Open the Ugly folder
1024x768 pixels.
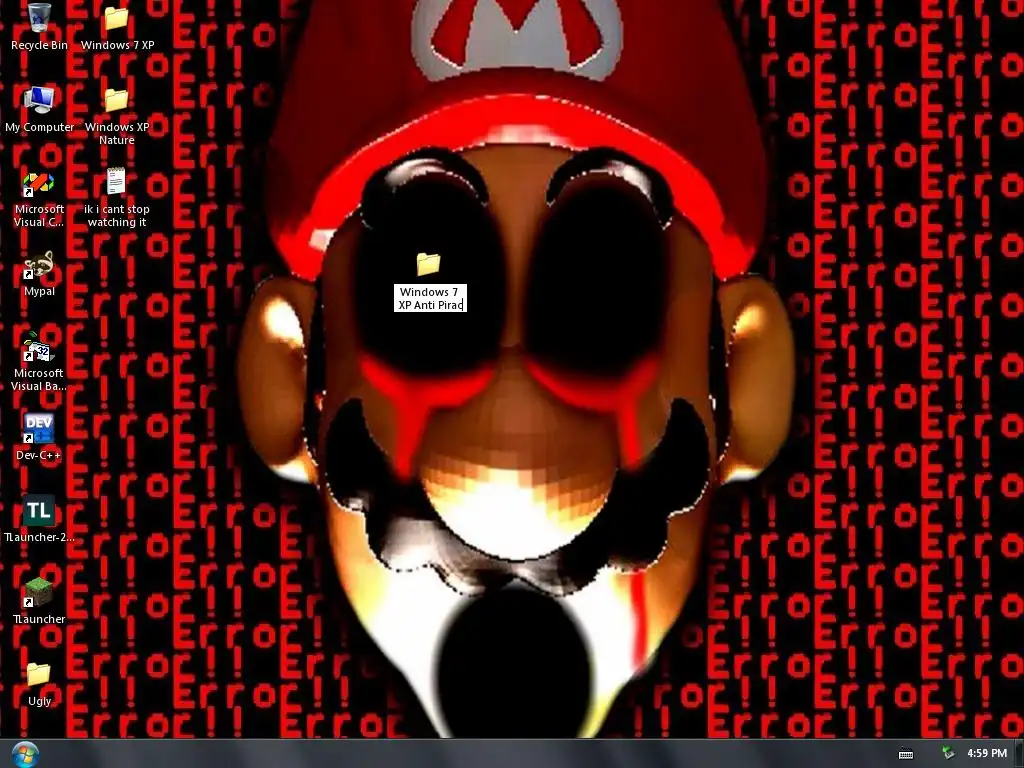39,674
